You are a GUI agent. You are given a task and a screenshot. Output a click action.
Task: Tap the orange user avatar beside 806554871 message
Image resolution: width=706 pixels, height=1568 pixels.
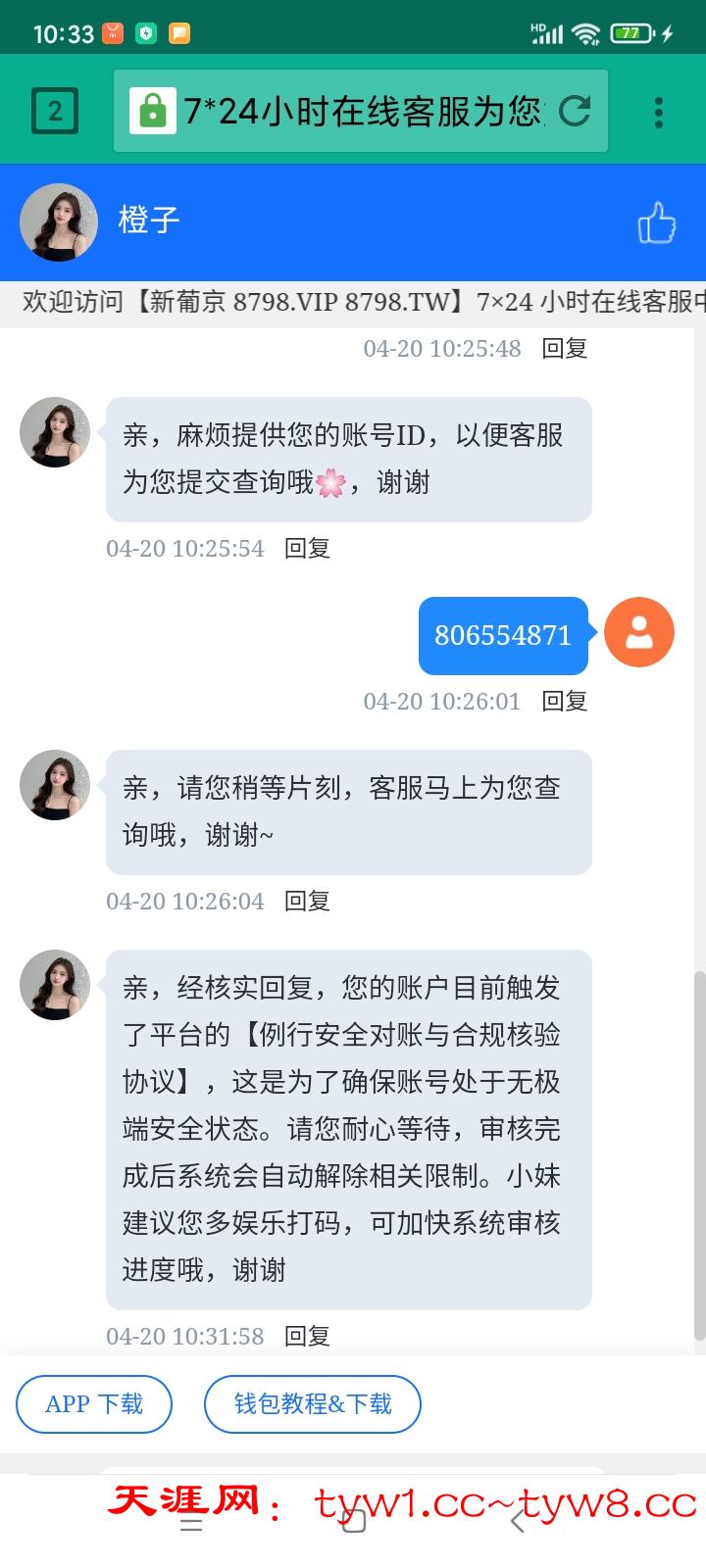point(639,634)
